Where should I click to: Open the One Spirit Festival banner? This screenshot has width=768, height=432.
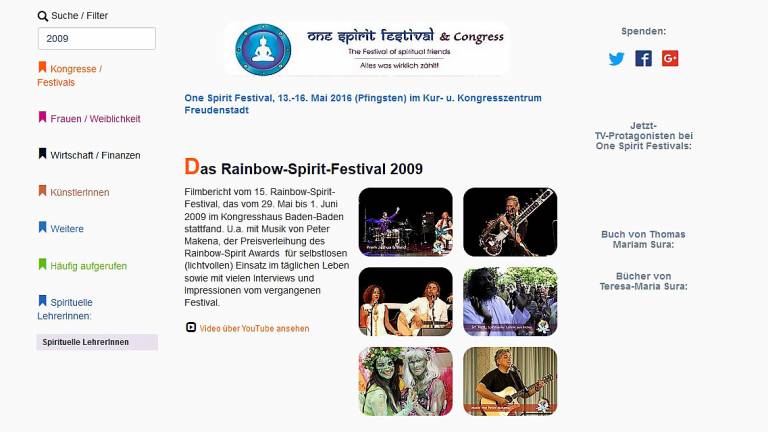368,48
